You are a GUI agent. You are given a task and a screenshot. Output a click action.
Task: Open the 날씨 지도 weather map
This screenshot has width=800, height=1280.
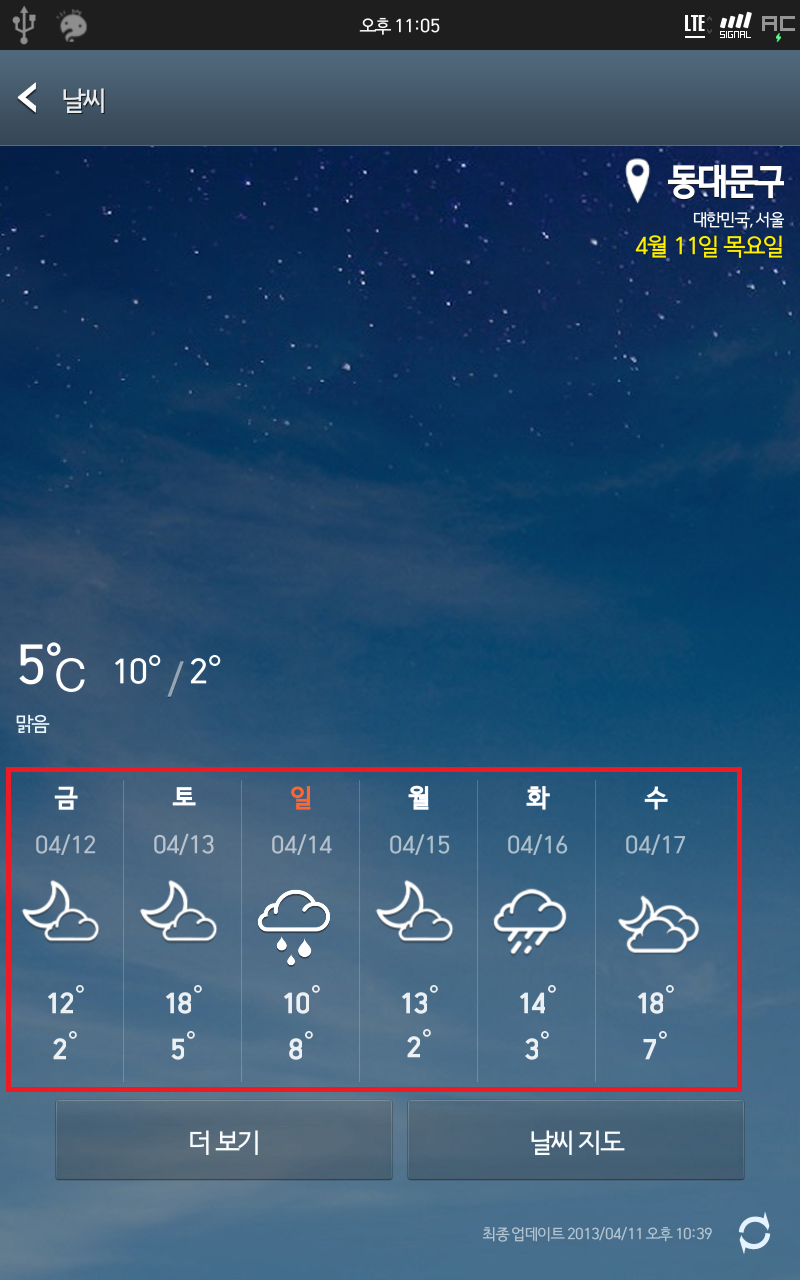(576, 1140)
